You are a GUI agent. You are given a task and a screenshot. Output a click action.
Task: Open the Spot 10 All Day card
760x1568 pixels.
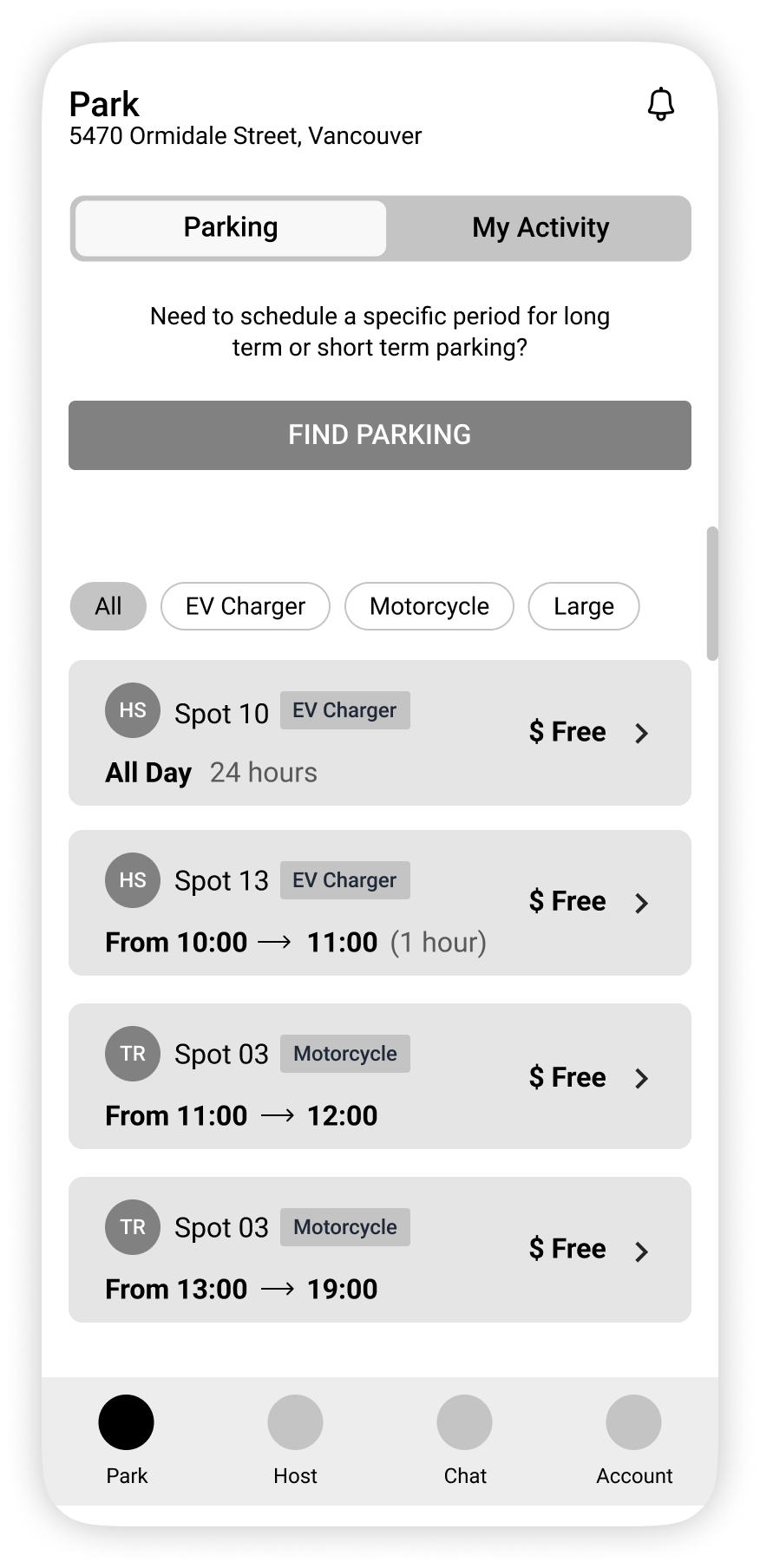point(380,733)
